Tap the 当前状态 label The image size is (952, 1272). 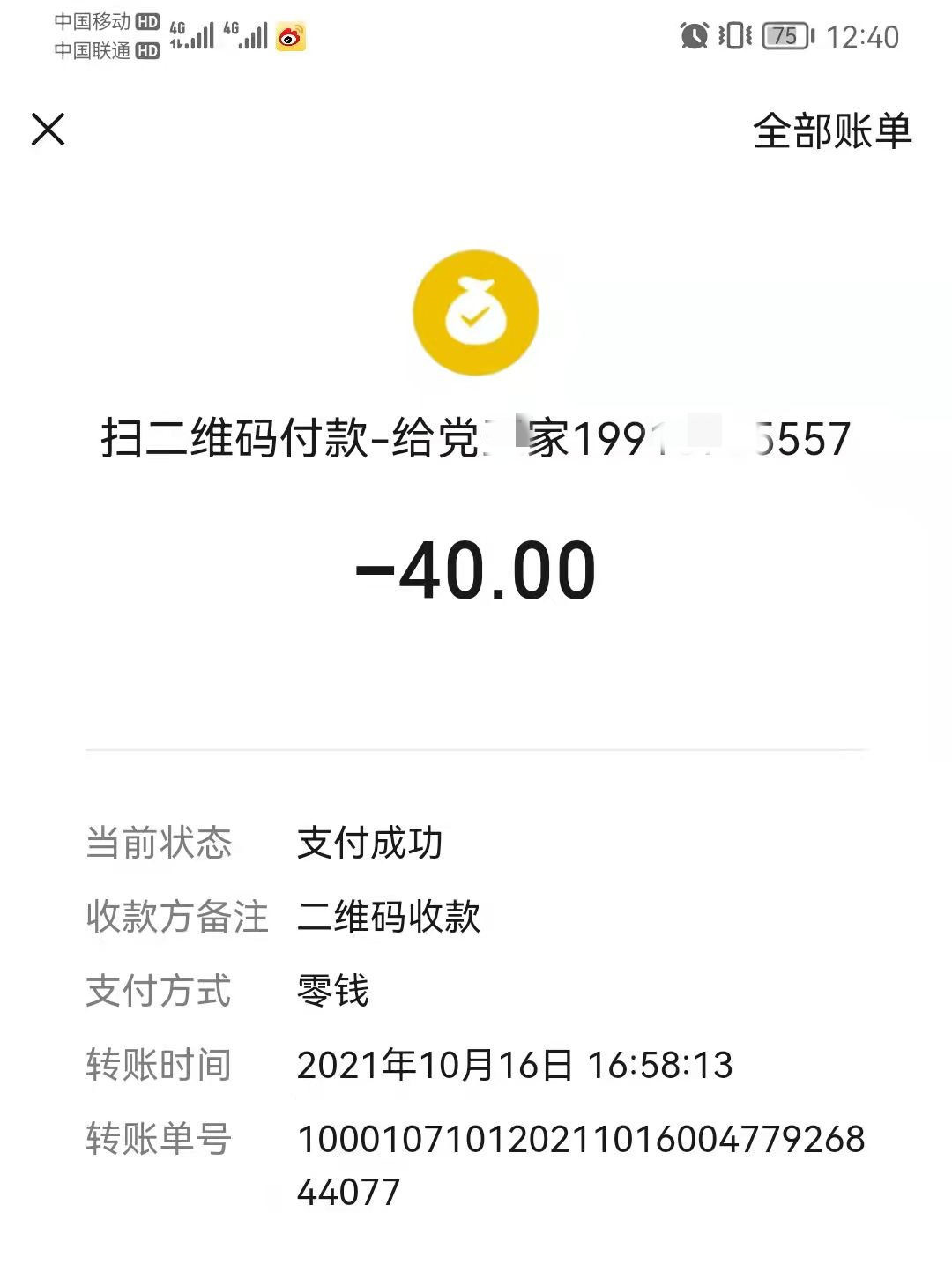point(159,844)
